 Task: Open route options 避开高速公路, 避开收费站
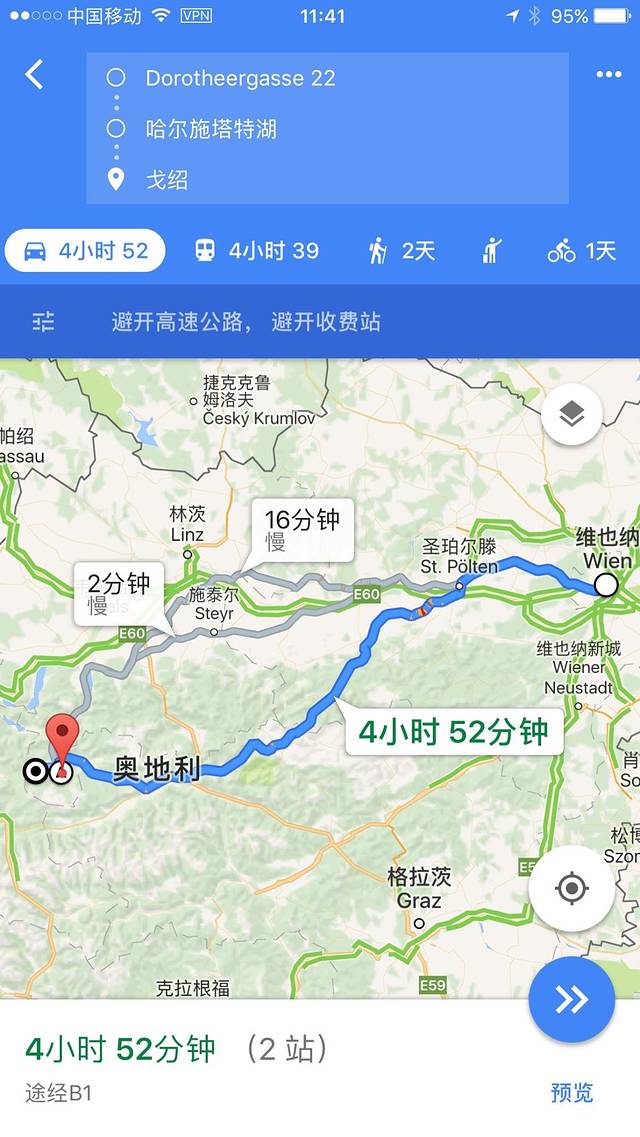click(x=245, y=322)
